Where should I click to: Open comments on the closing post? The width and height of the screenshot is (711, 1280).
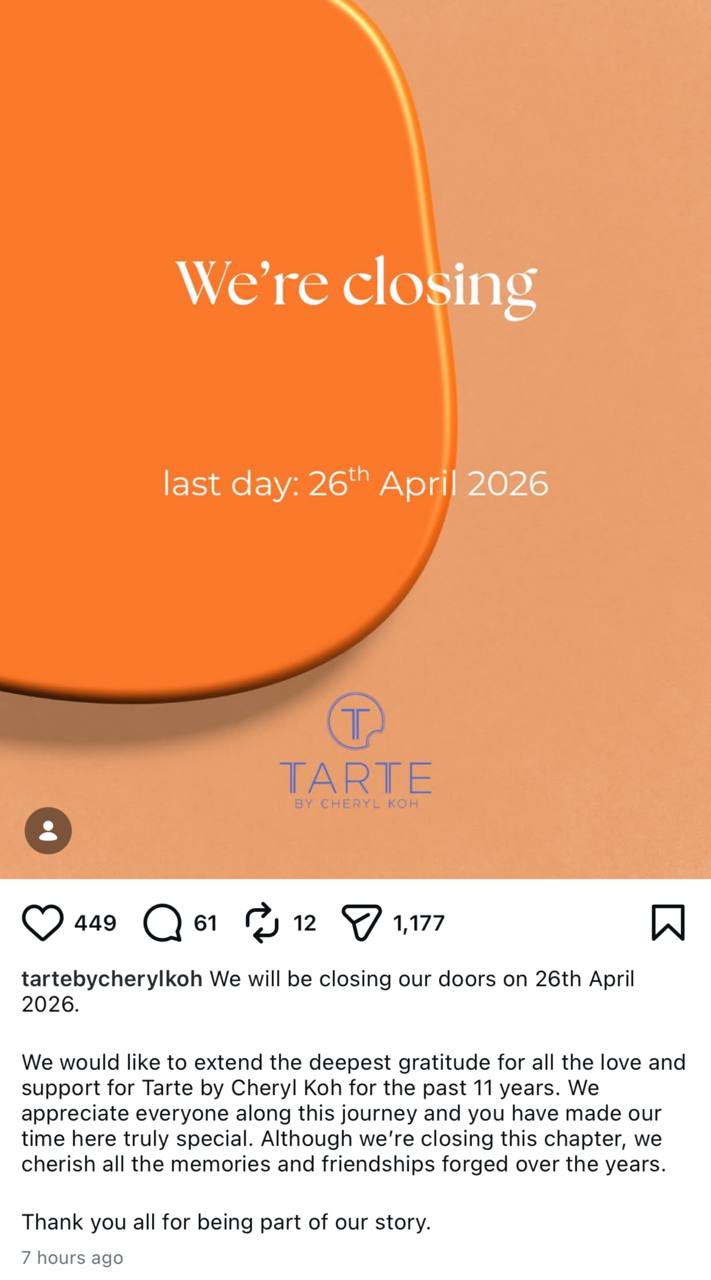[x=162, y=922]
